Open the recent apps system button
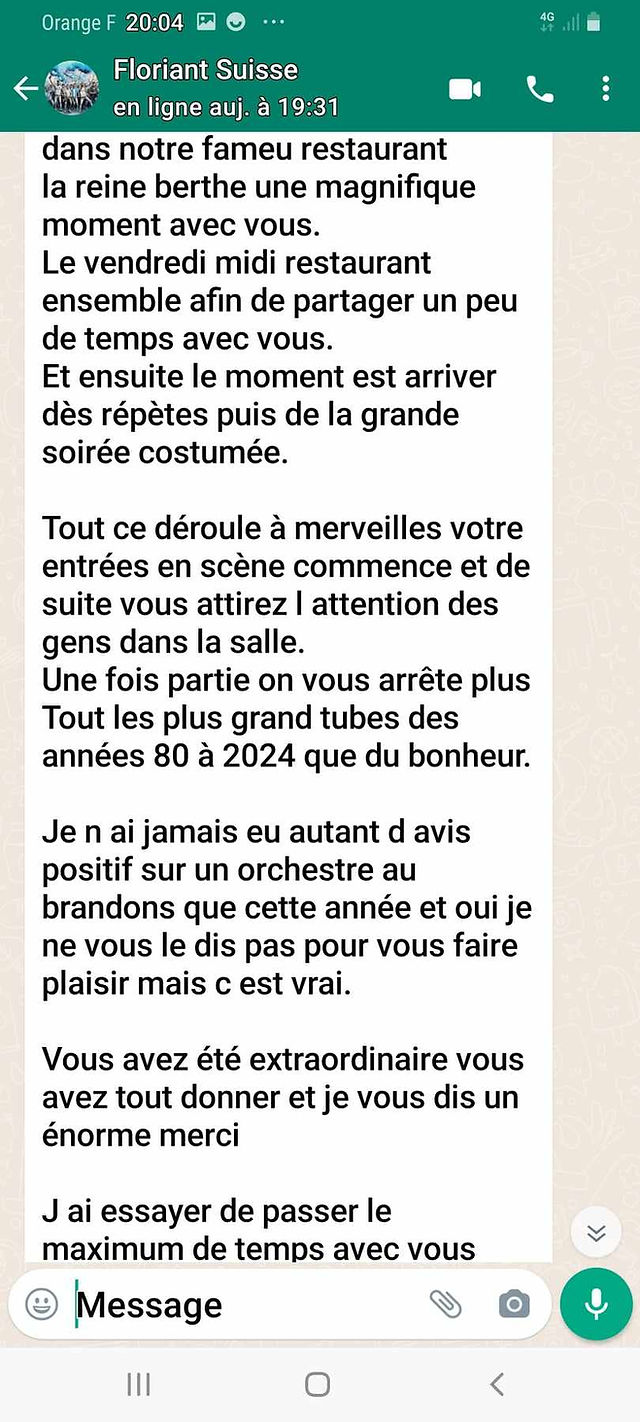Viewport: 640px width, 1422px height. [139, 1384]
